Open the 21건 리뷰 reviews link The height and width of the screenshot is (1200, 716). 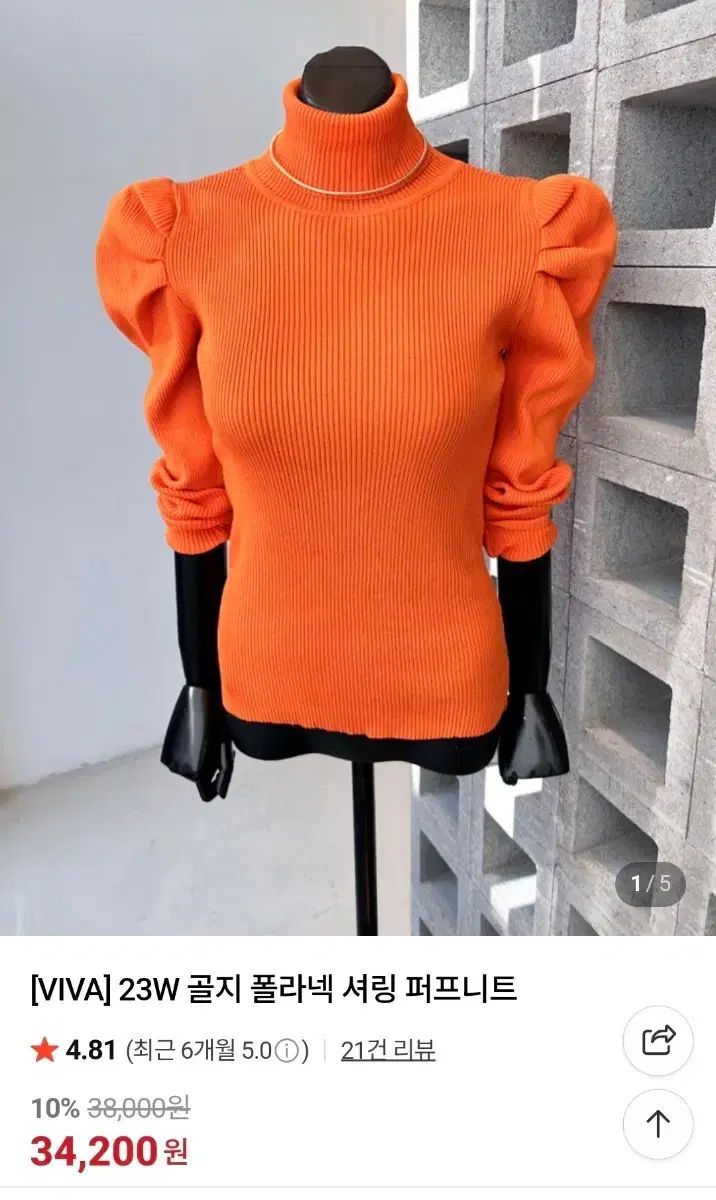388,1050
